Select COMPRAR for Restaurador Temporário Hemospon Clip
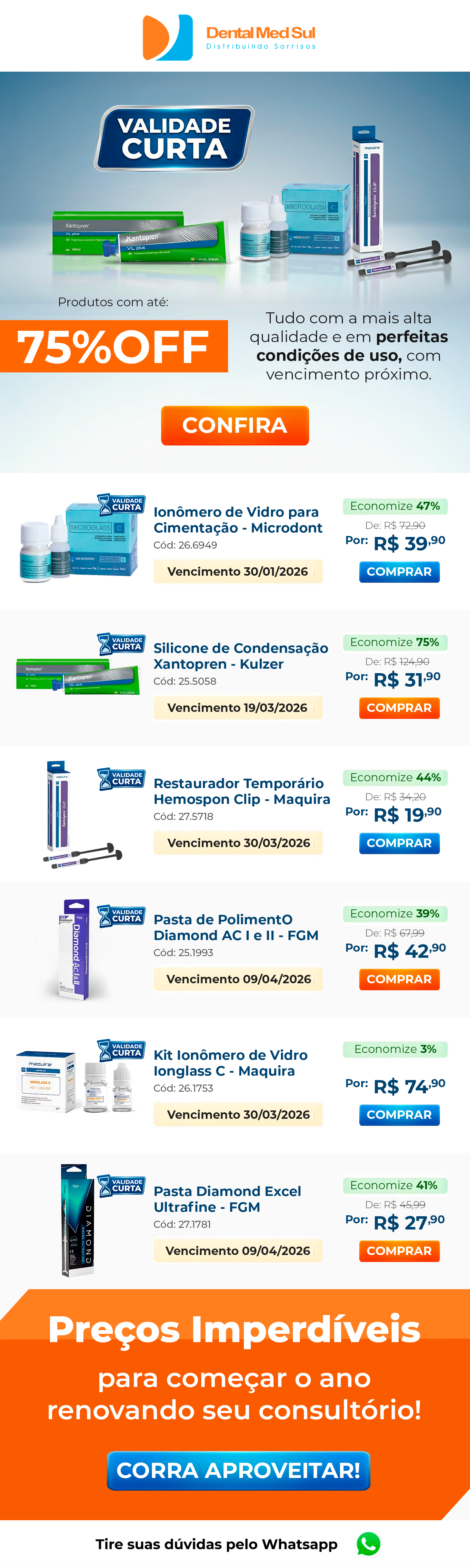470x1568 pixels. (399, 843)
